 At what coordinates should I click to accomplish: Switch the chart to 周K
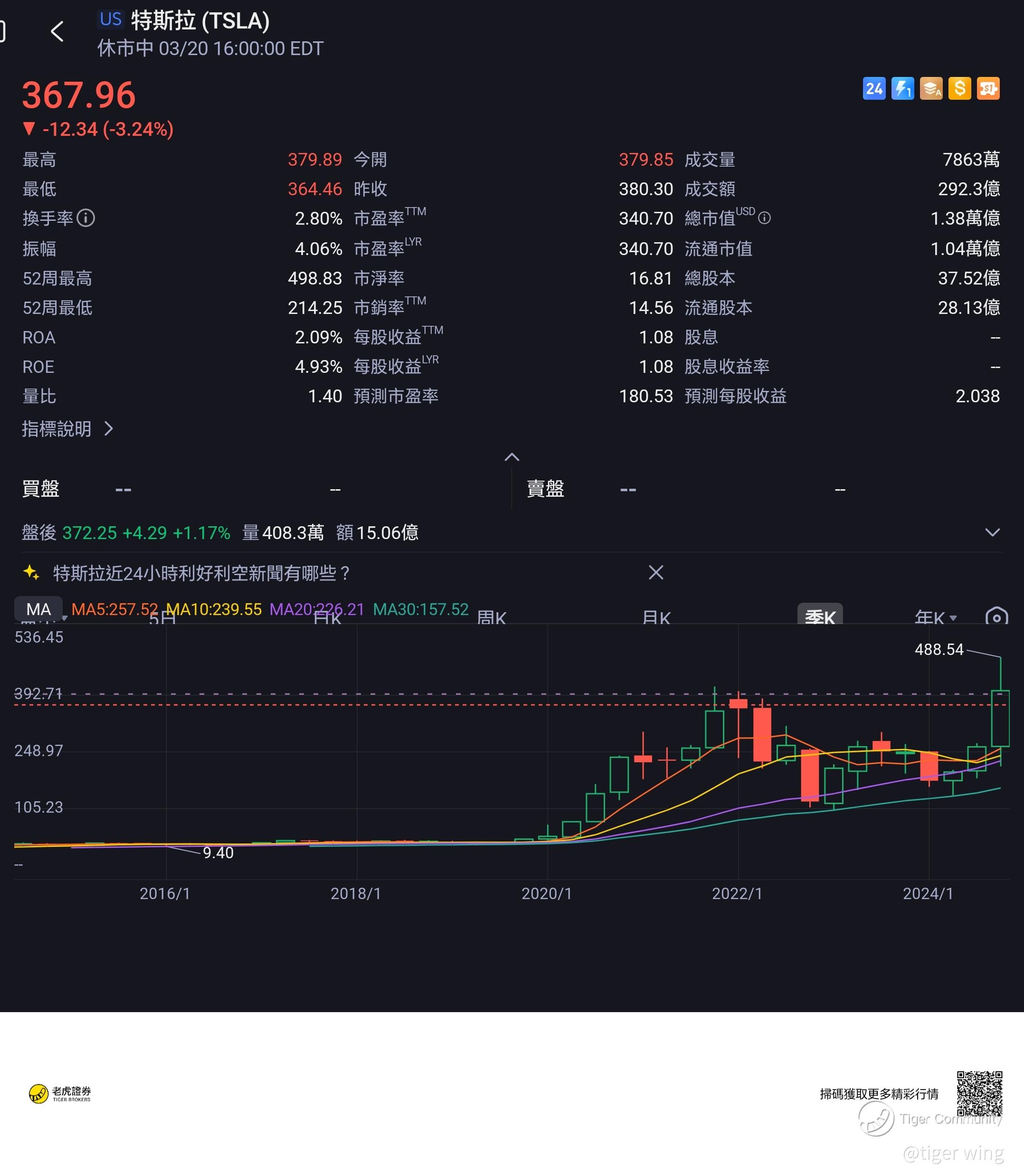pos(492,617)
